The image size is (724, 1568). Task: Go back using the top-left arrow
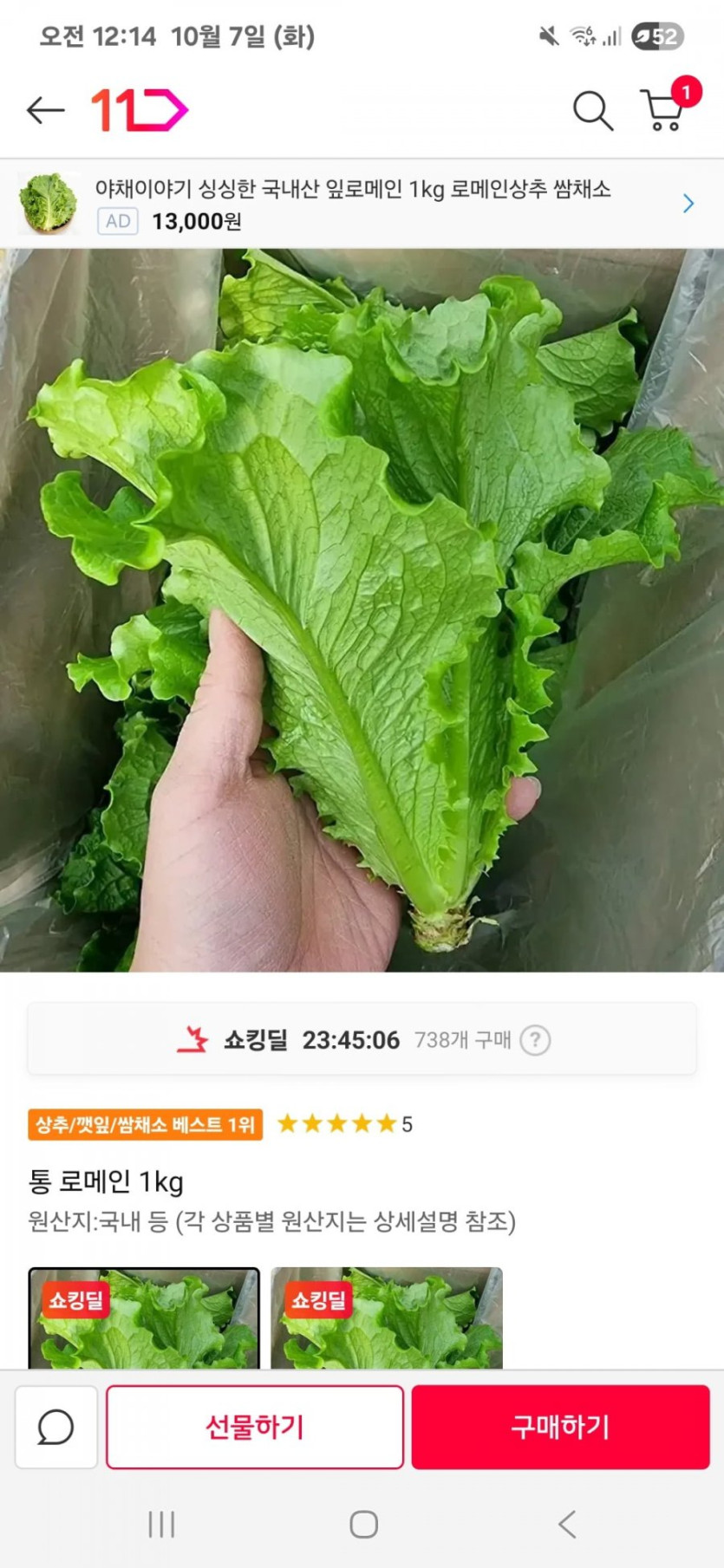[45, 110]
